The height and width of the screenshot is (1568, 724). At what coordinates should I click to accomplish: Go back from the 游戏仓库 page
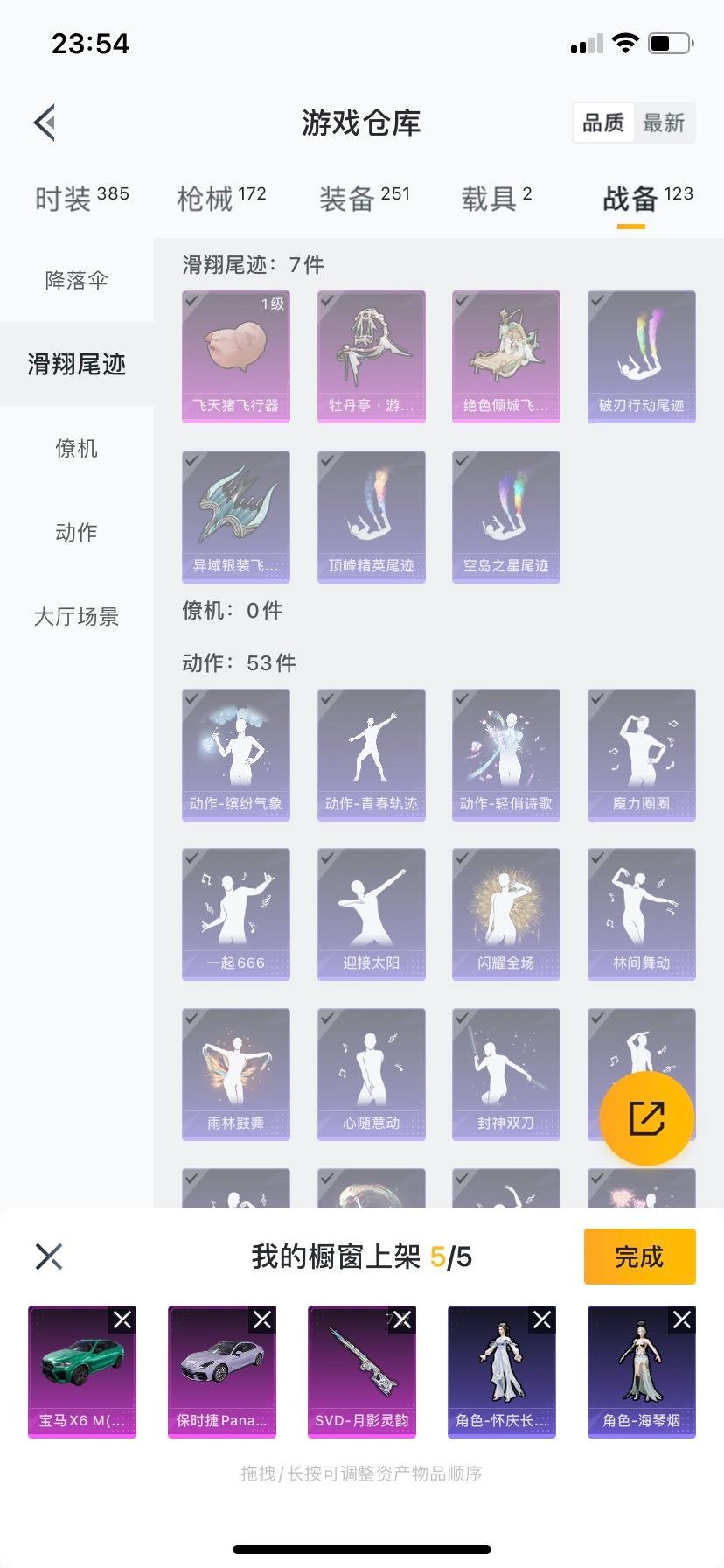[x=45, y=122]
